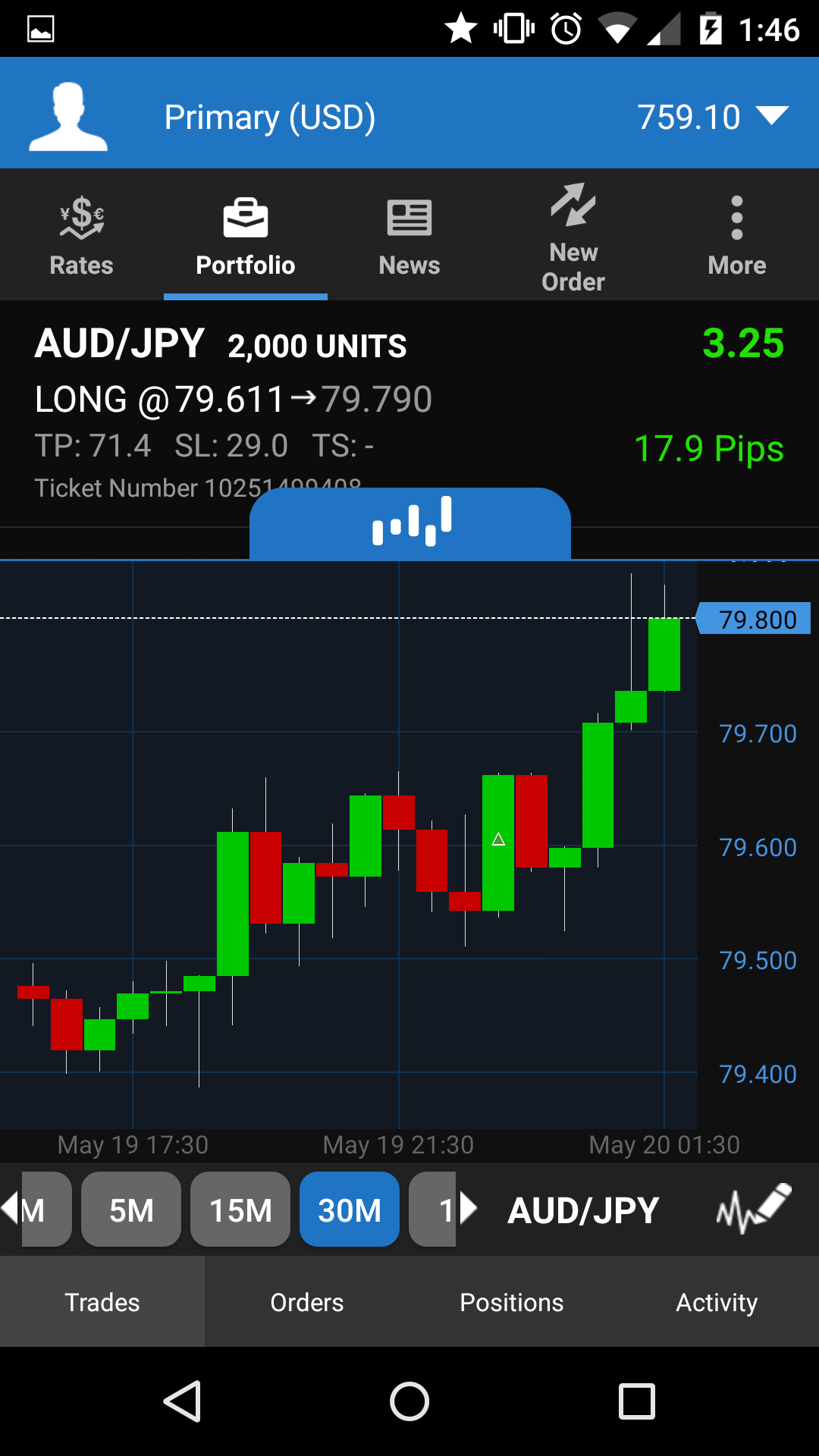The height and width of the screenshot is (1456, 819).
Task: Switch to the Trades tab
Action: click(x=102, y=1302)
